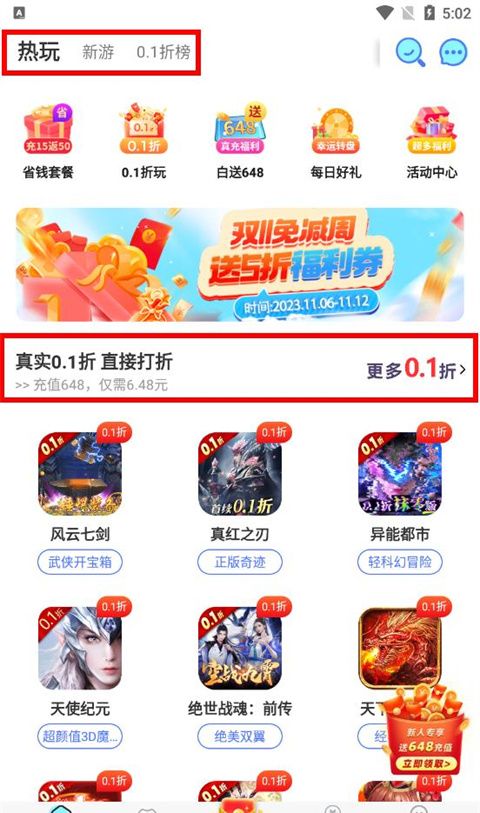Switch to the 0.1折榜 tab
The image size is (480, 813).
163,52
